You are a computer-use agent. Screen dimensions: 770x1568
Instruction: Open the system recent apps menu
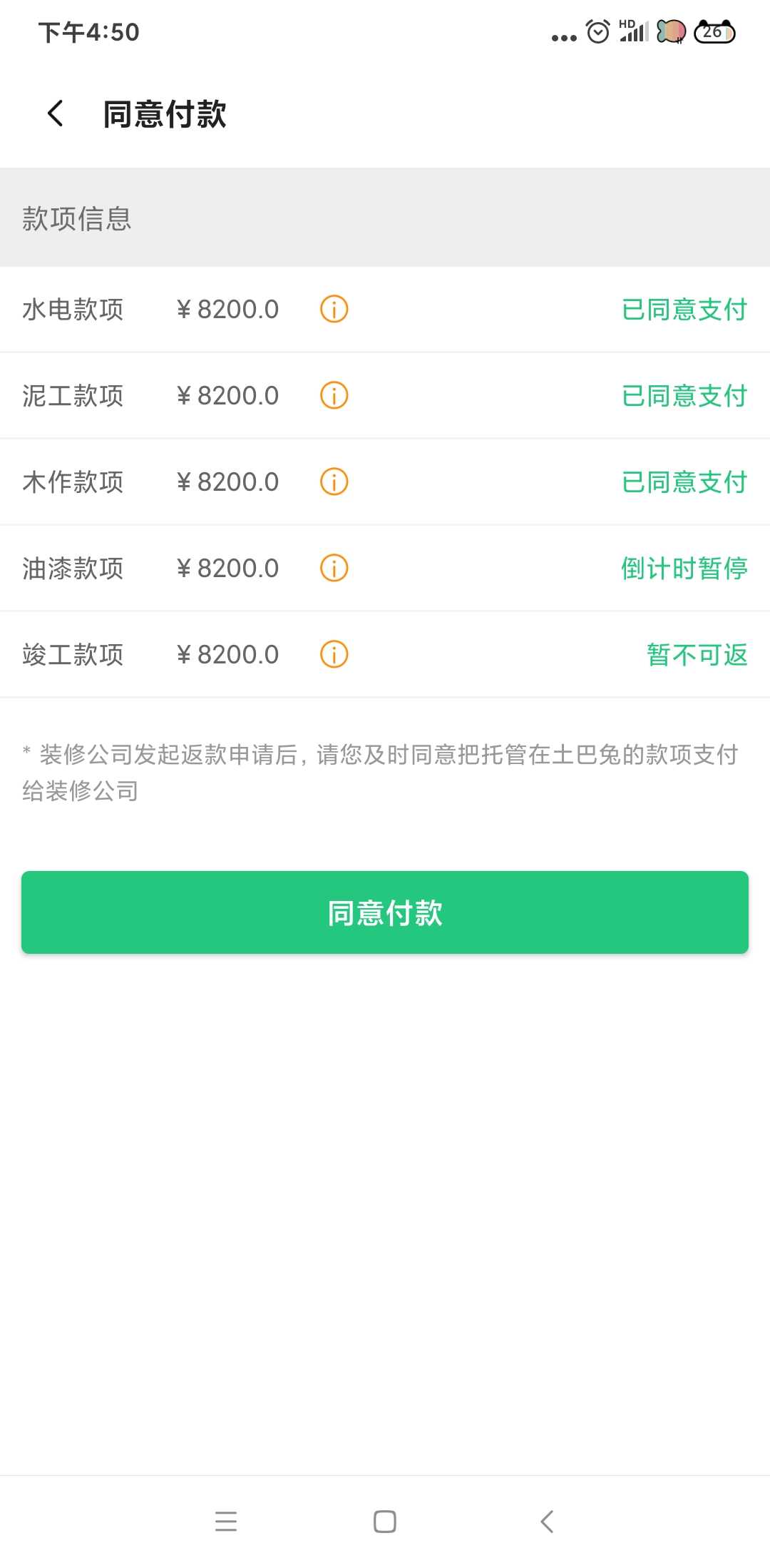click(x=226, y=1522)
